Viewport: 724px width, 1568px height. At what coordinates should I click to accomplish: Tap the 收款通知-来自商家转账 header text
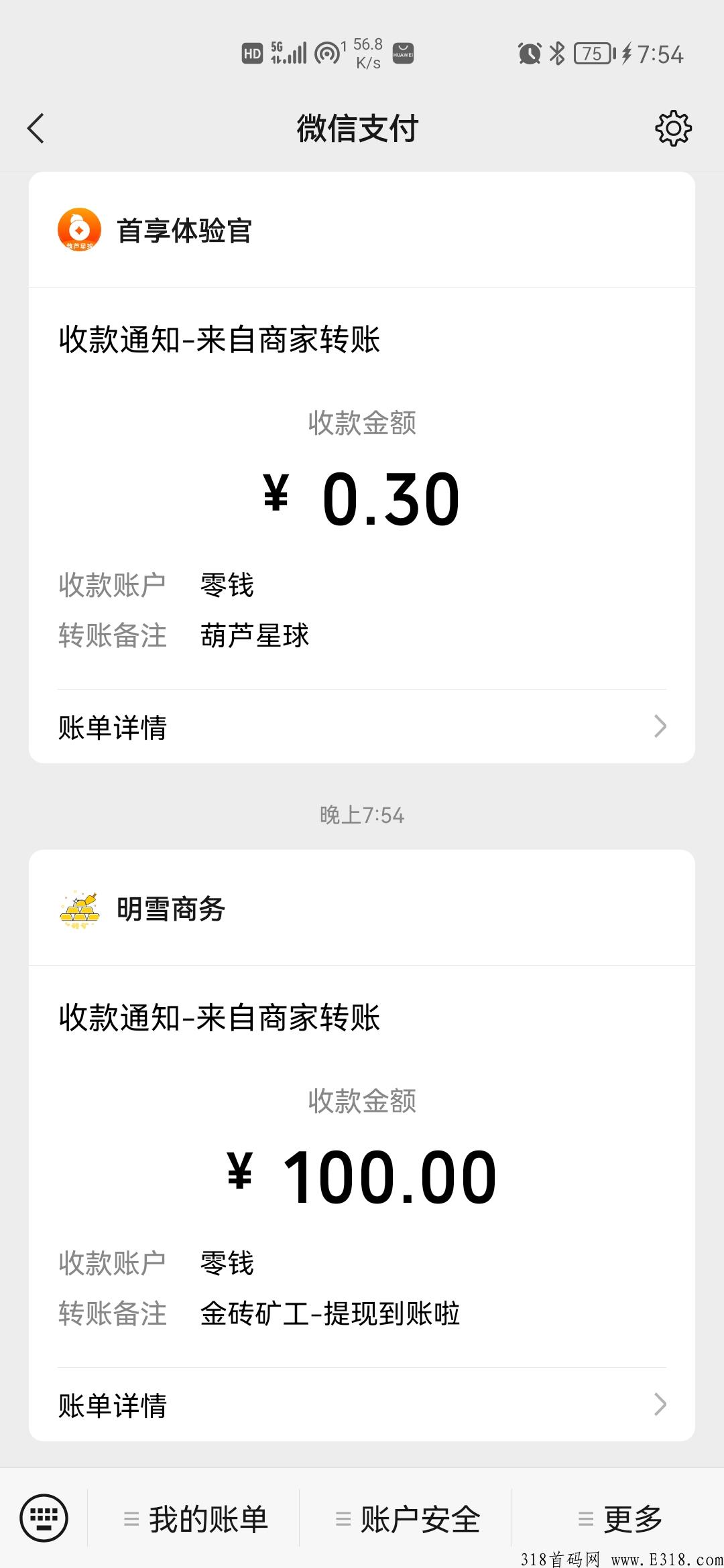(219, 340)
